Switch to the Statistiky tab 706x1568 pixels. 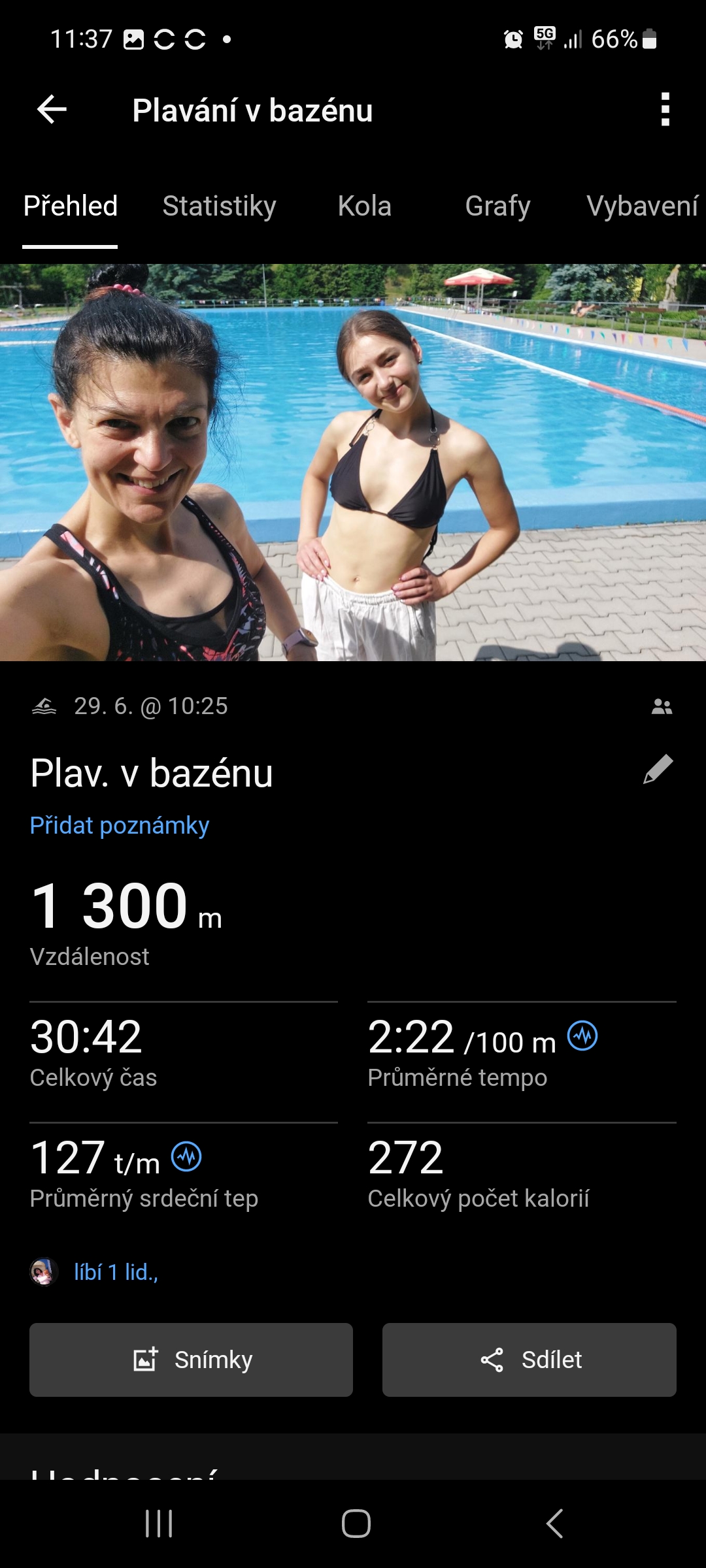pyautogui.click(x=219, y=206)
